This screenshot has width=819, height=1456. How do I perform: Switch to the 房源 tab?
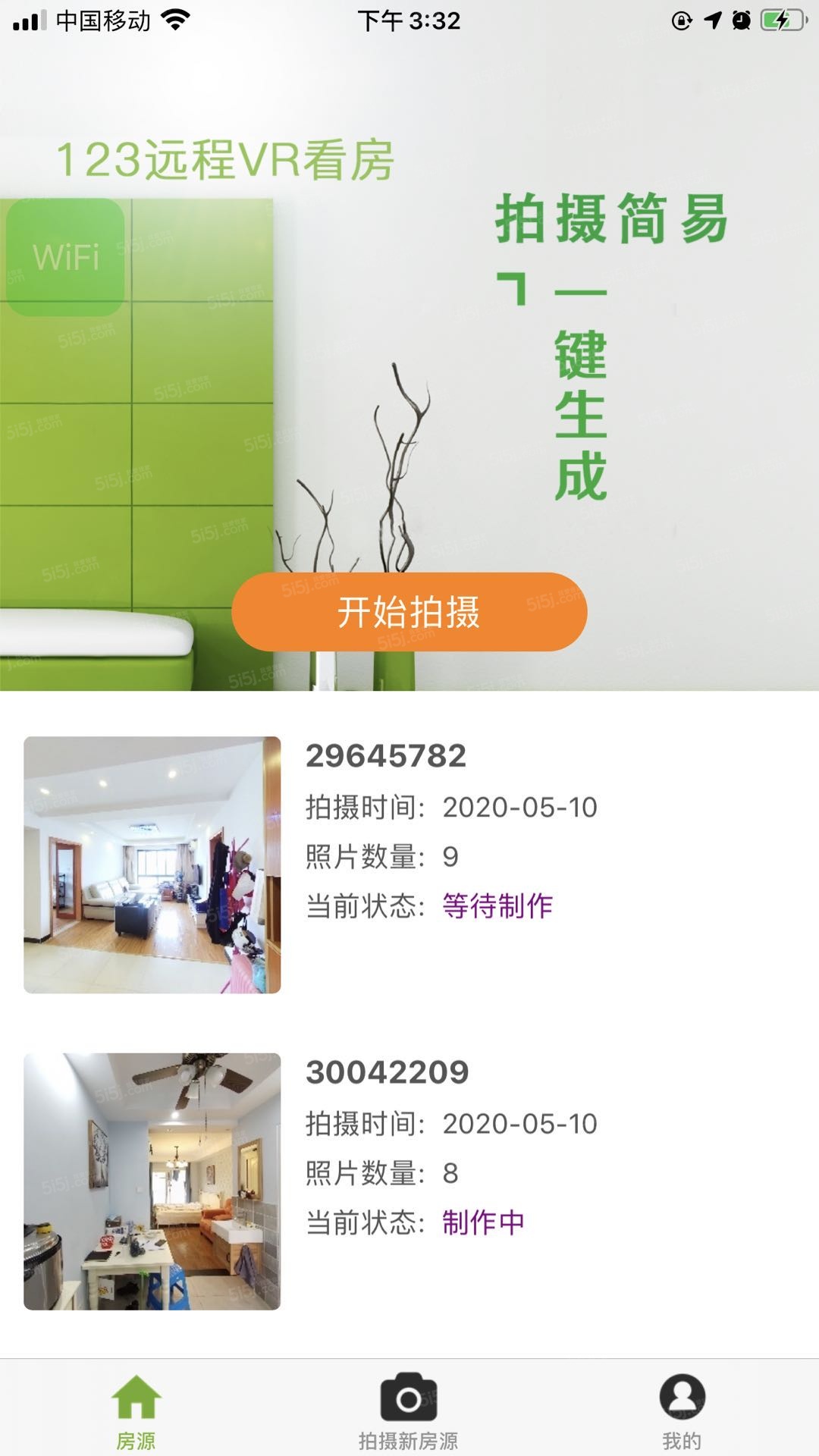136,1411
